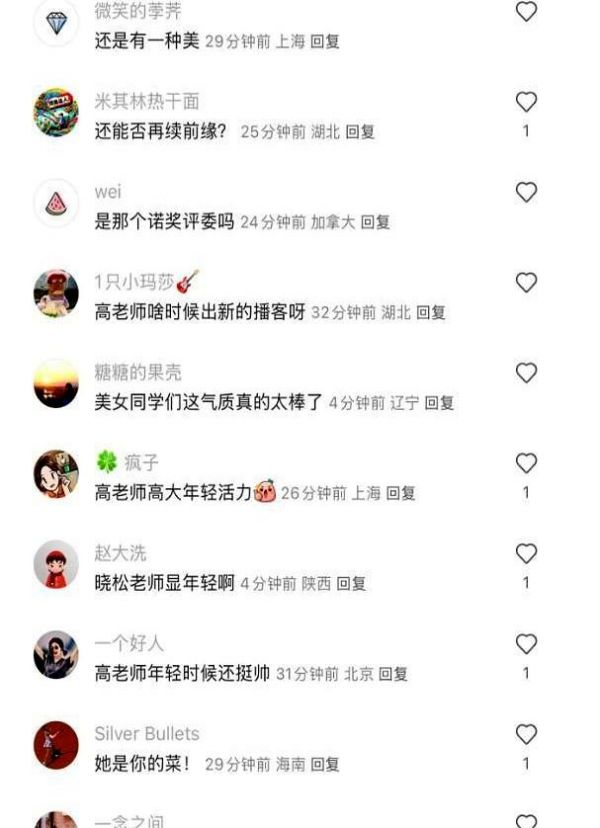Like 疯子's comment
This screenshot has height=828, width=600.
tap(526, 463)
